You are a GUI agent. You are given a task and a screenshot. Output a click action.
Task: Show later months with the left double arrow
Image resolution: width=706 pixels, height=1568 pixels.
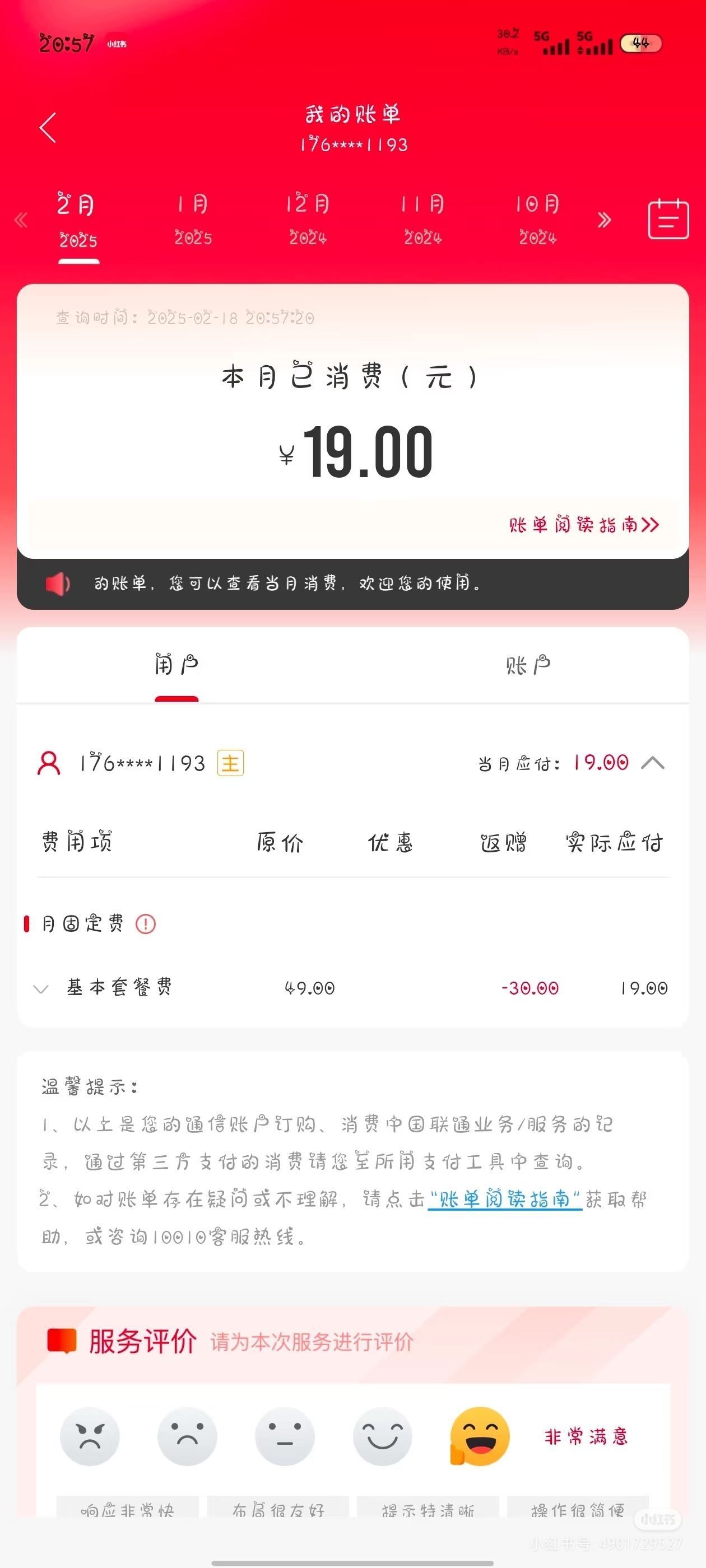(x=21, y=220)
